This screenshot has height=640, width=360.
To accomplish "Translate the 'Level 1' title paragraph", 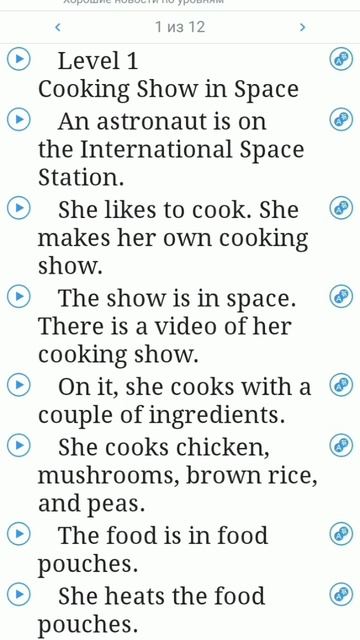I will click(341, 60).
